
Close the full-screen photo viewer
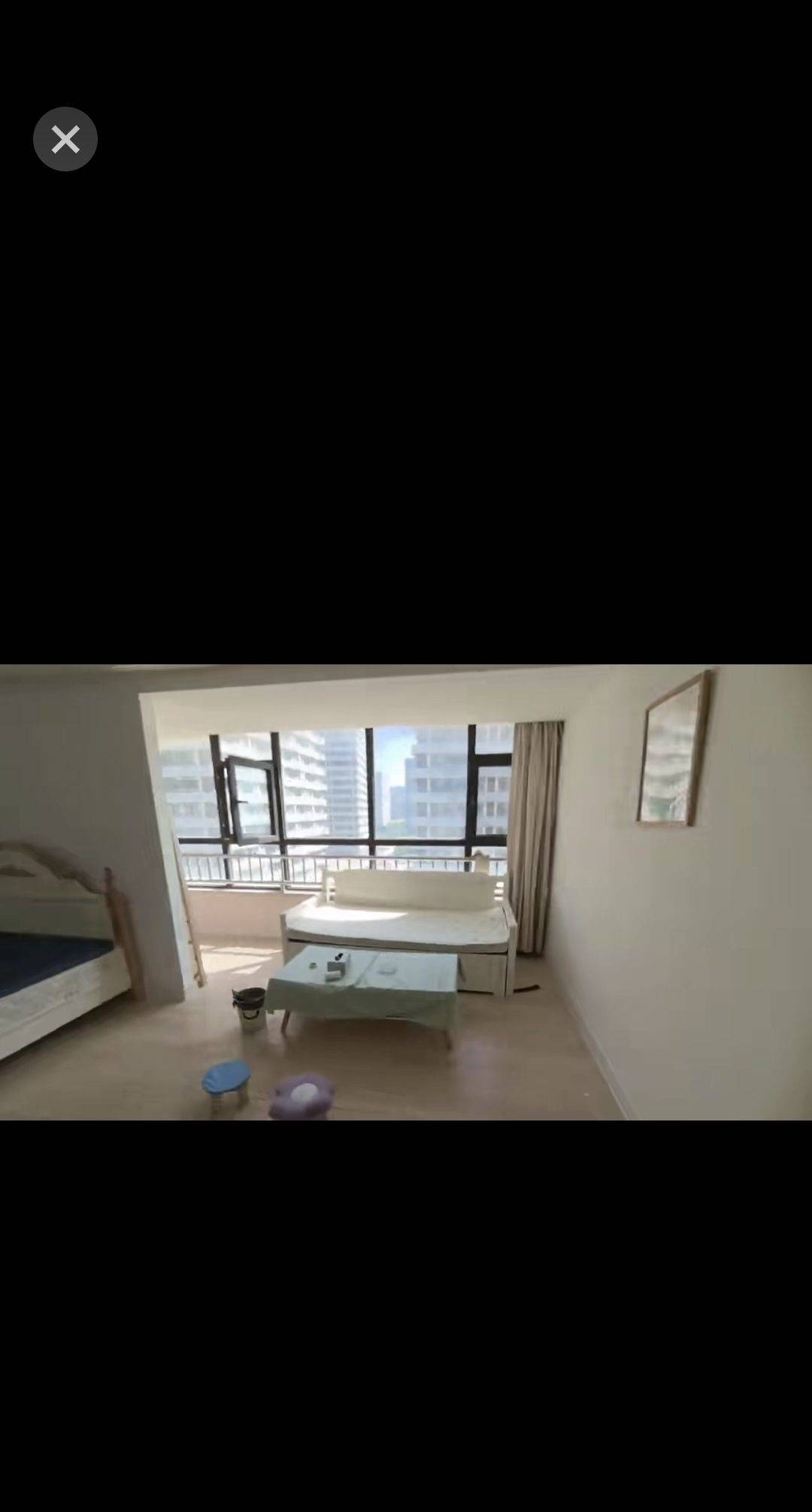tap(65, 139)
